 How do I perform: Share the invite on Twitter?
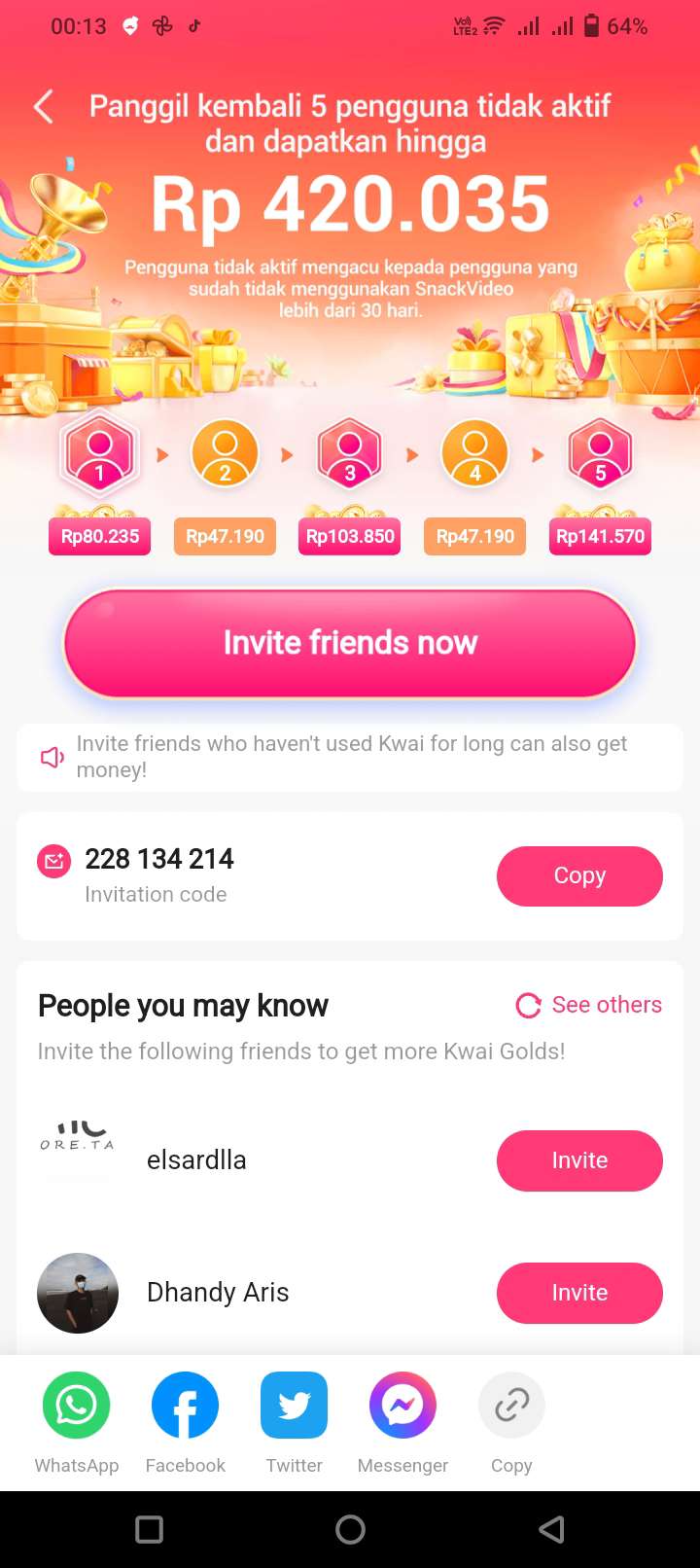pyautogui.click(x=294, y=1406)
